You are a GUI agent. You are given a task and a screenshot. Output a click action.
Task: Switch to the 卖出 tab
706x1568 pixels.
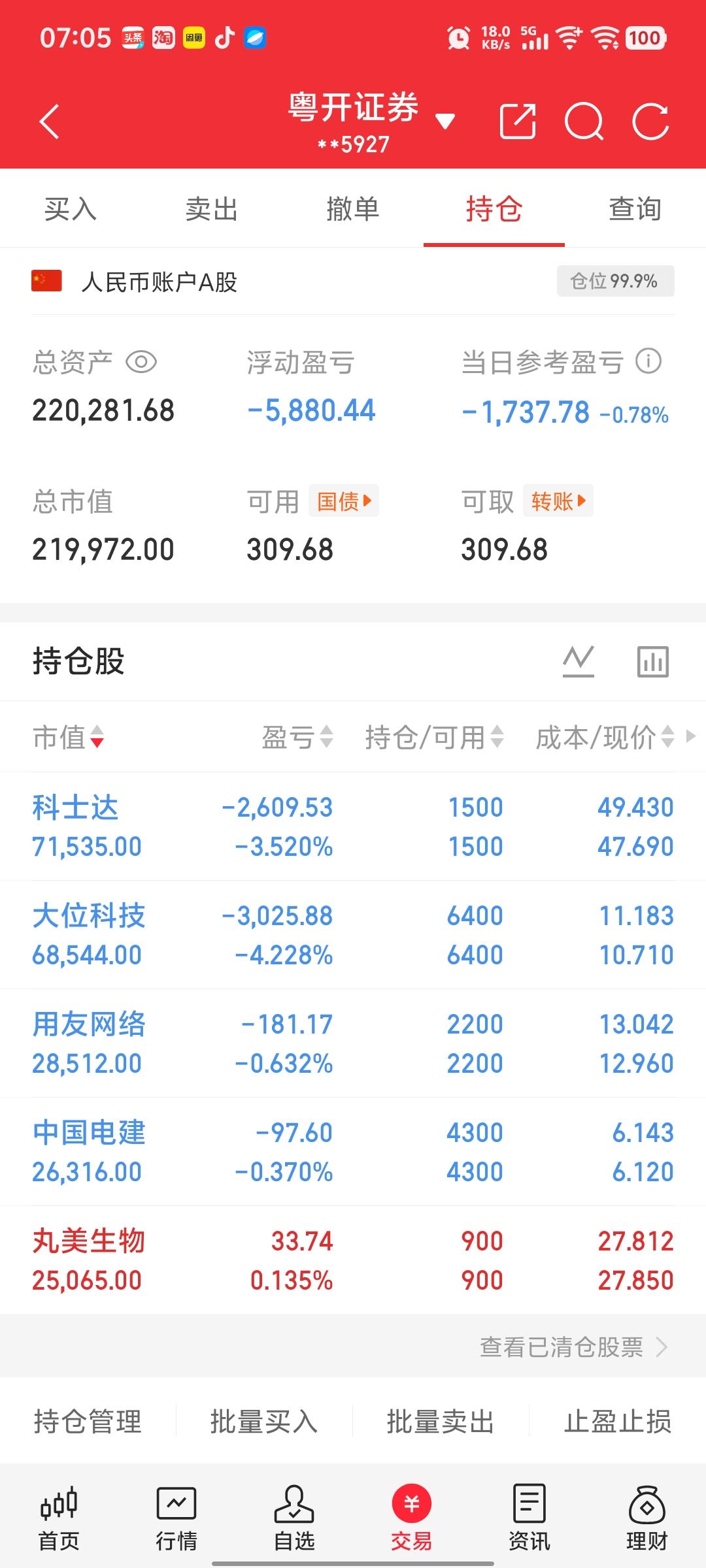point(212,210)
